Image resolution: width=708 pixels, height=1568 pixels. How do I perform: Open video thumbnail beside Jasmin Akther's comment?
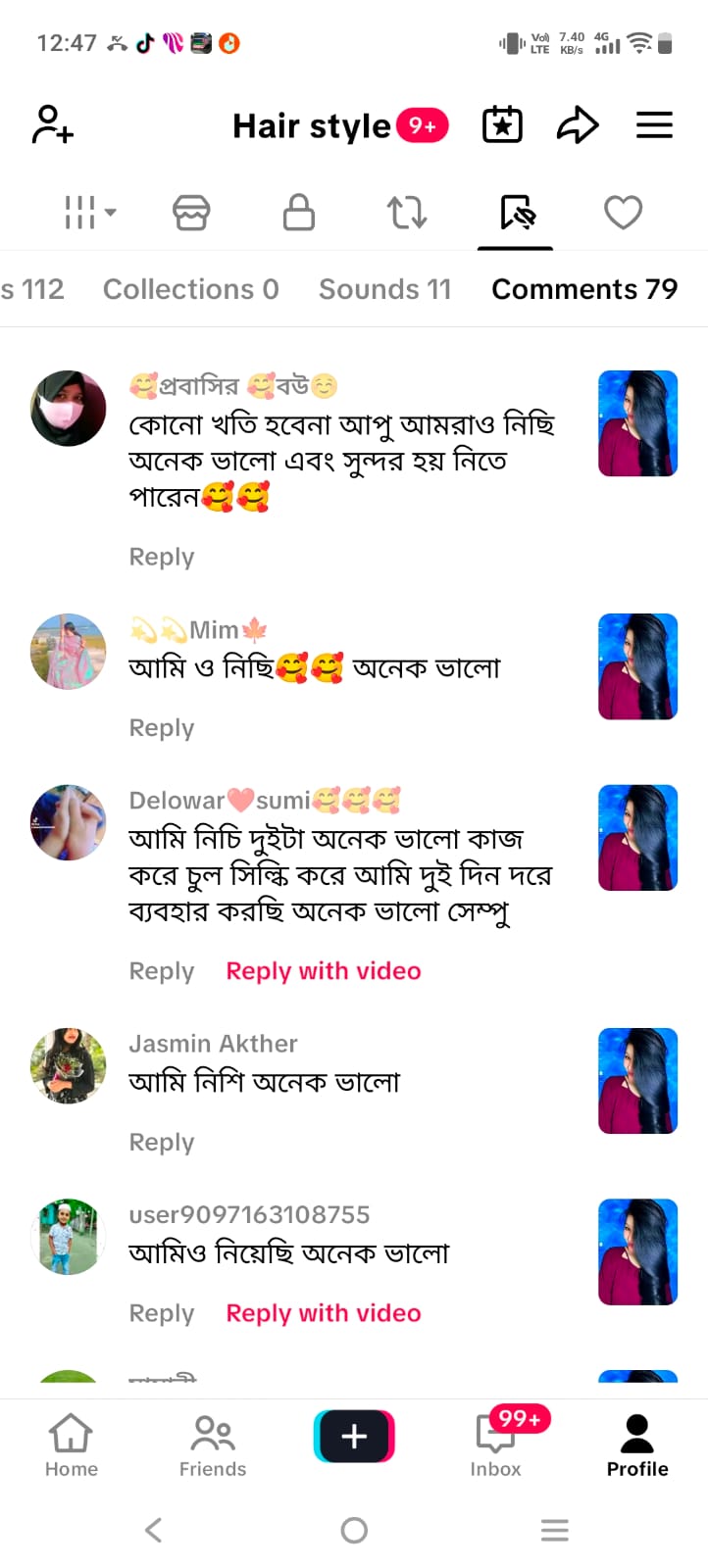[637, 1081]
